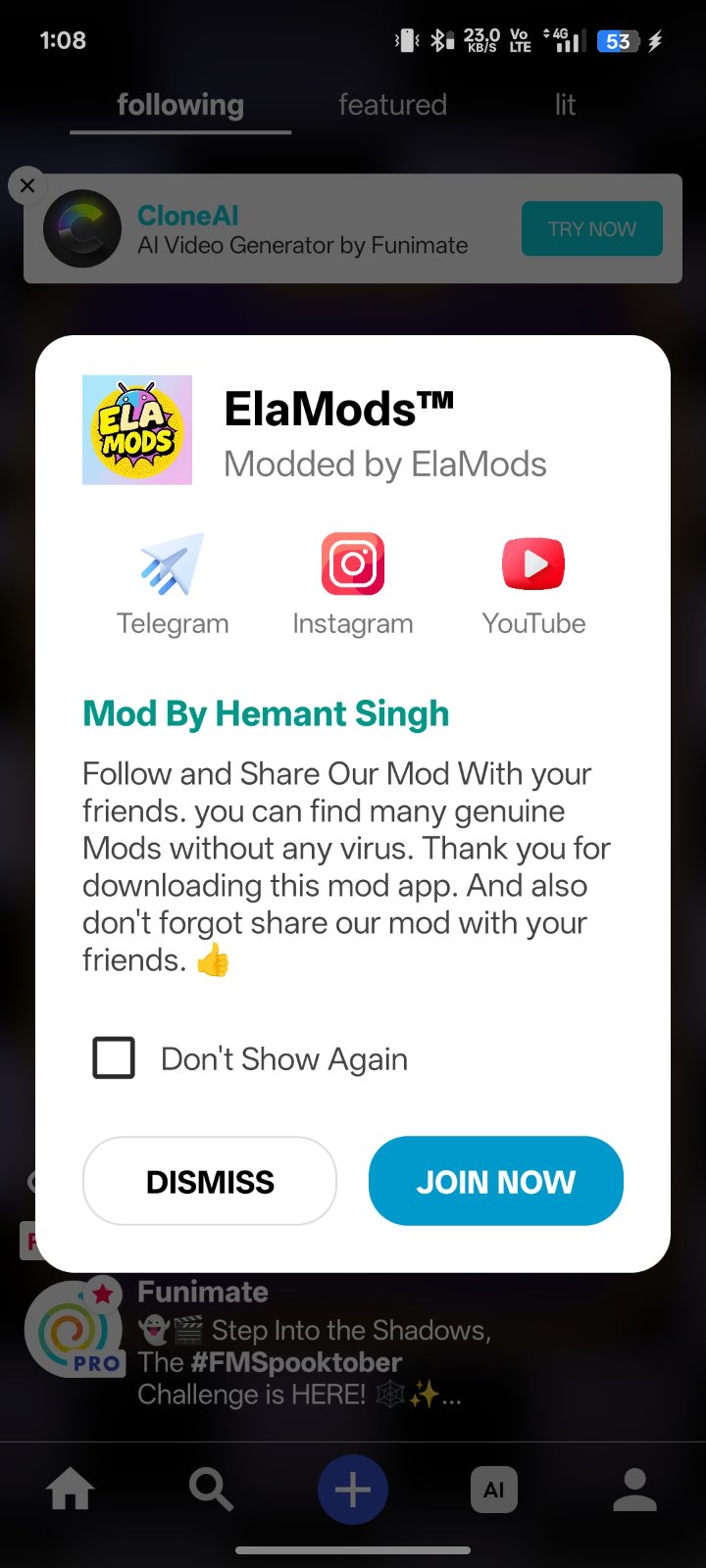Switch to the featured tab

point(392,105)
